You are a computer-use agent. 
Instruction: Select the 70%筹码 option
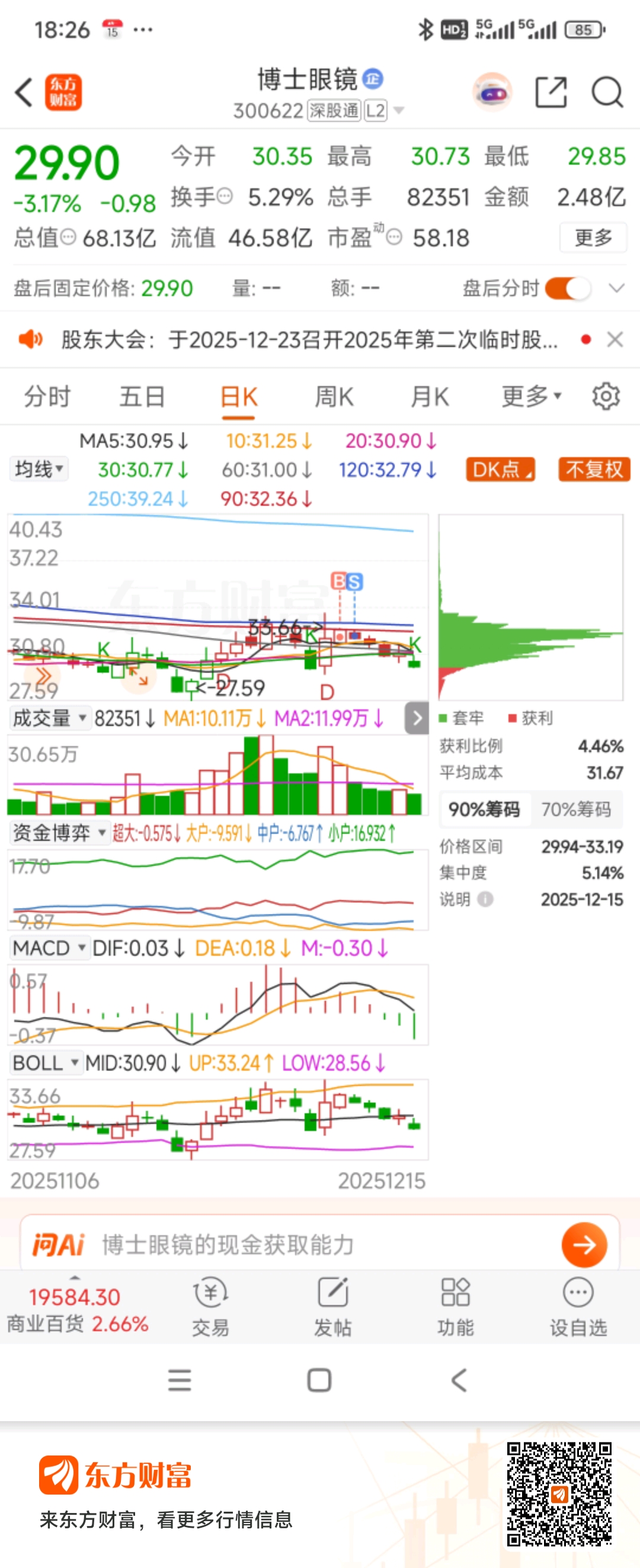coord(575,809)
